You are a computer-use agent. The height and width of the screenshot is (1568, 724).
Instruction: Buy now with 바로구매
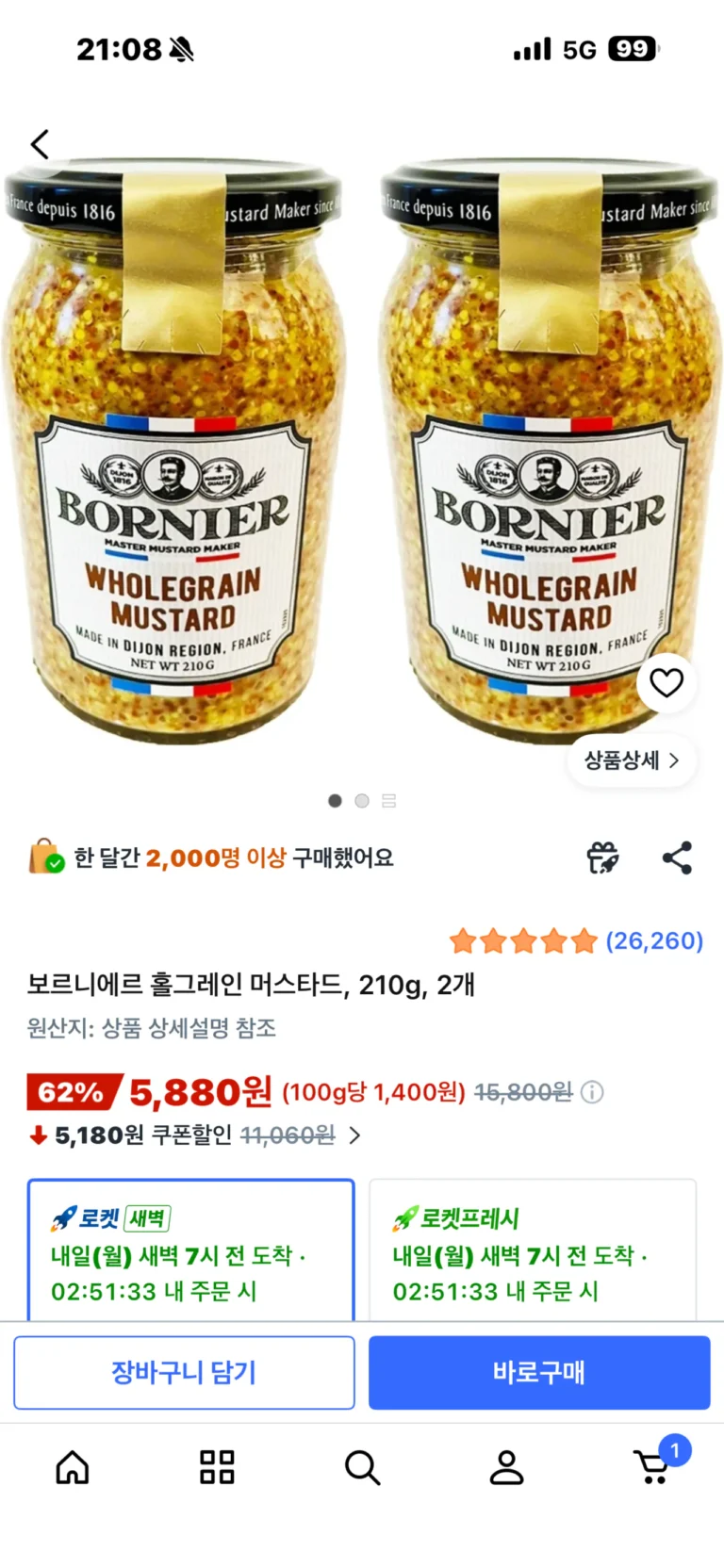[538, 1372]
